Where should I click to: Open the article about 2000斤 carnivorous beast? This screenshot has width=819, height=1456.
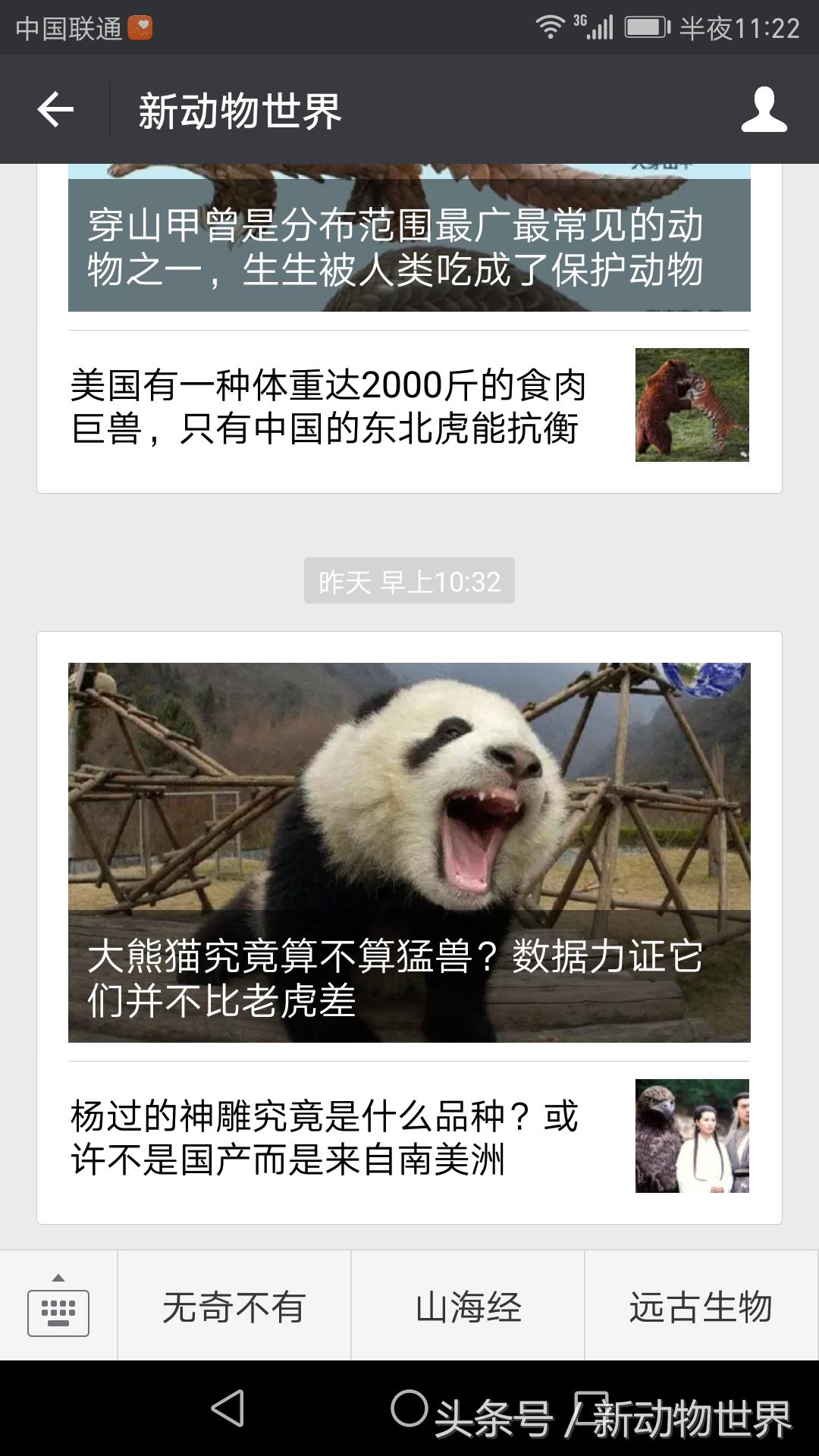point(326,406)
